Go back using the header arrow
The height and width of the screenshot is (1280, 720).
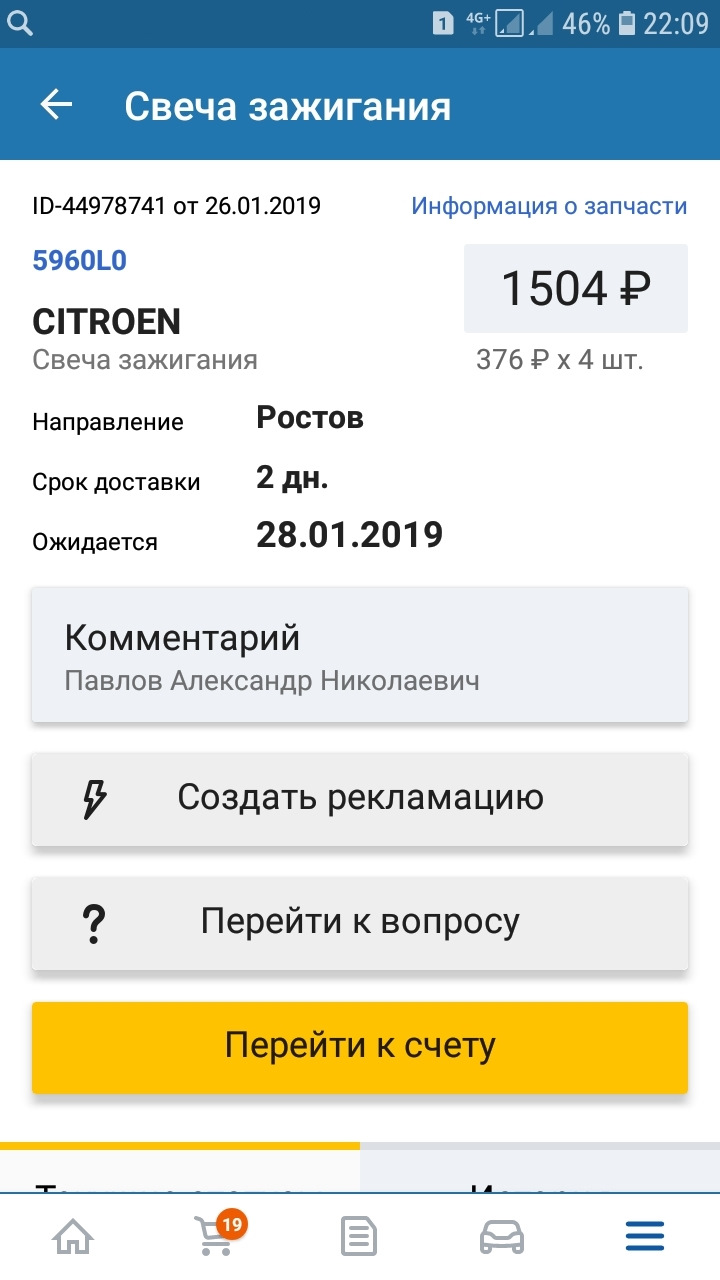[x=57, y=105]
